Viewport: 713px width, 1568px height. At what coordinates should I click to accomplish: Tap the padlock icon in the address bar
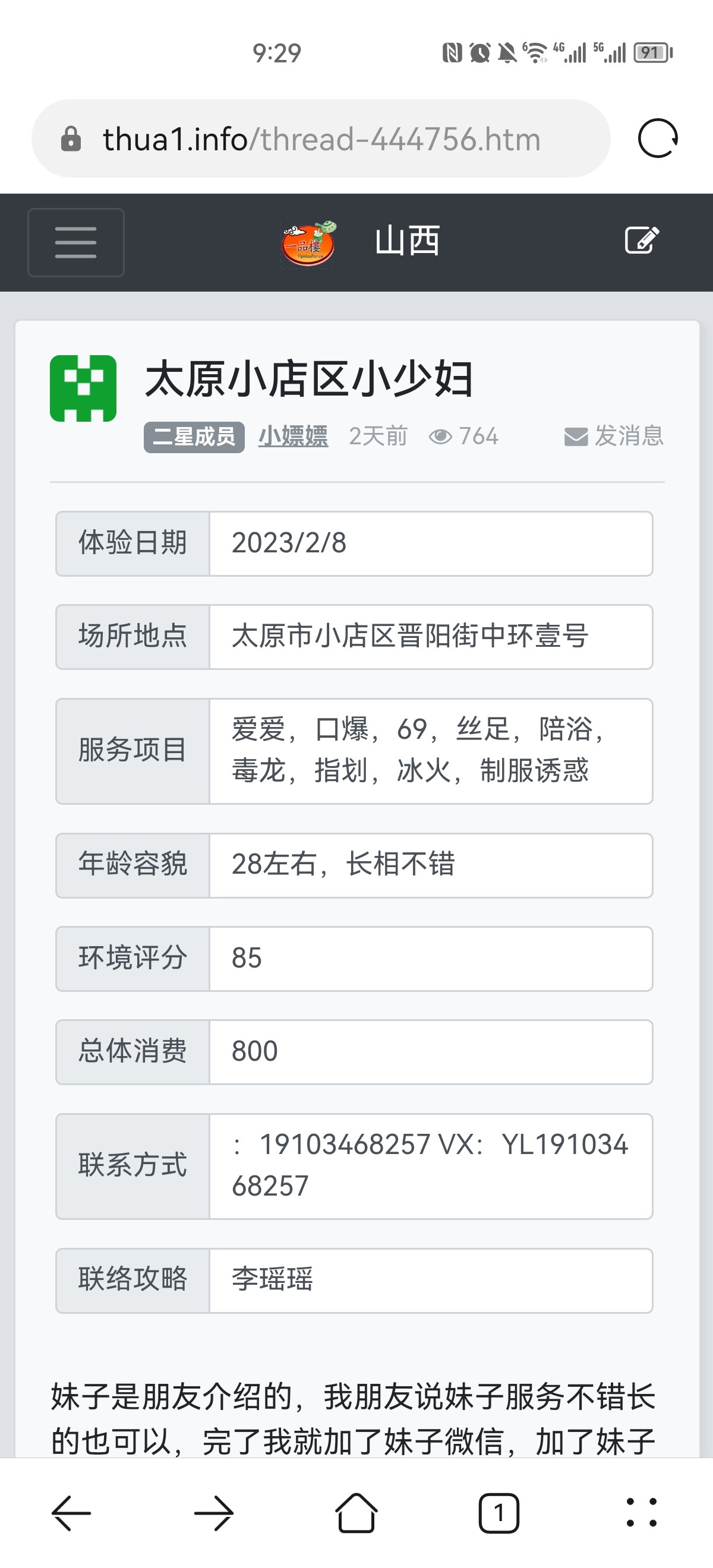click(72, 138)
